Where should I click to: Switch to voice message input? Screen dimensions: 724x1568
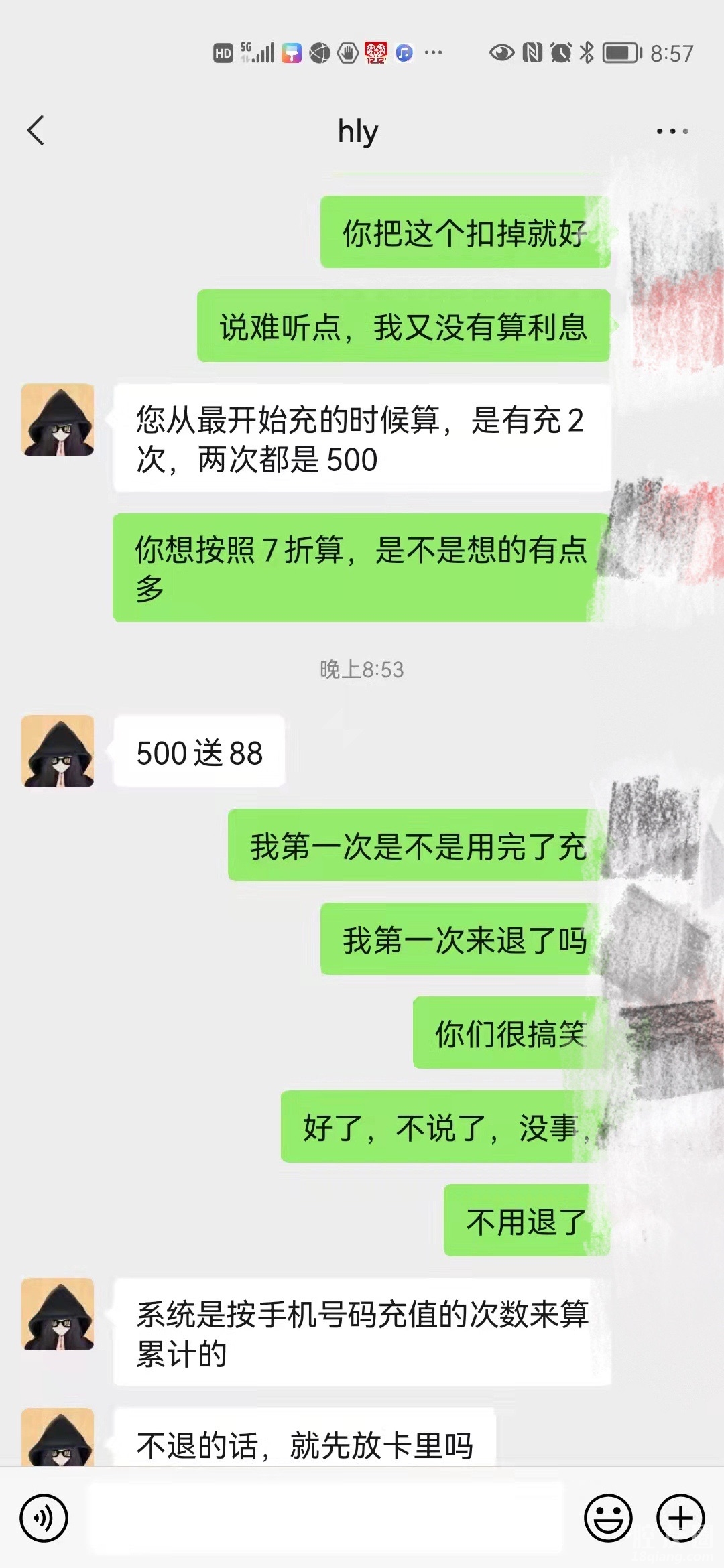(44, 1518)
